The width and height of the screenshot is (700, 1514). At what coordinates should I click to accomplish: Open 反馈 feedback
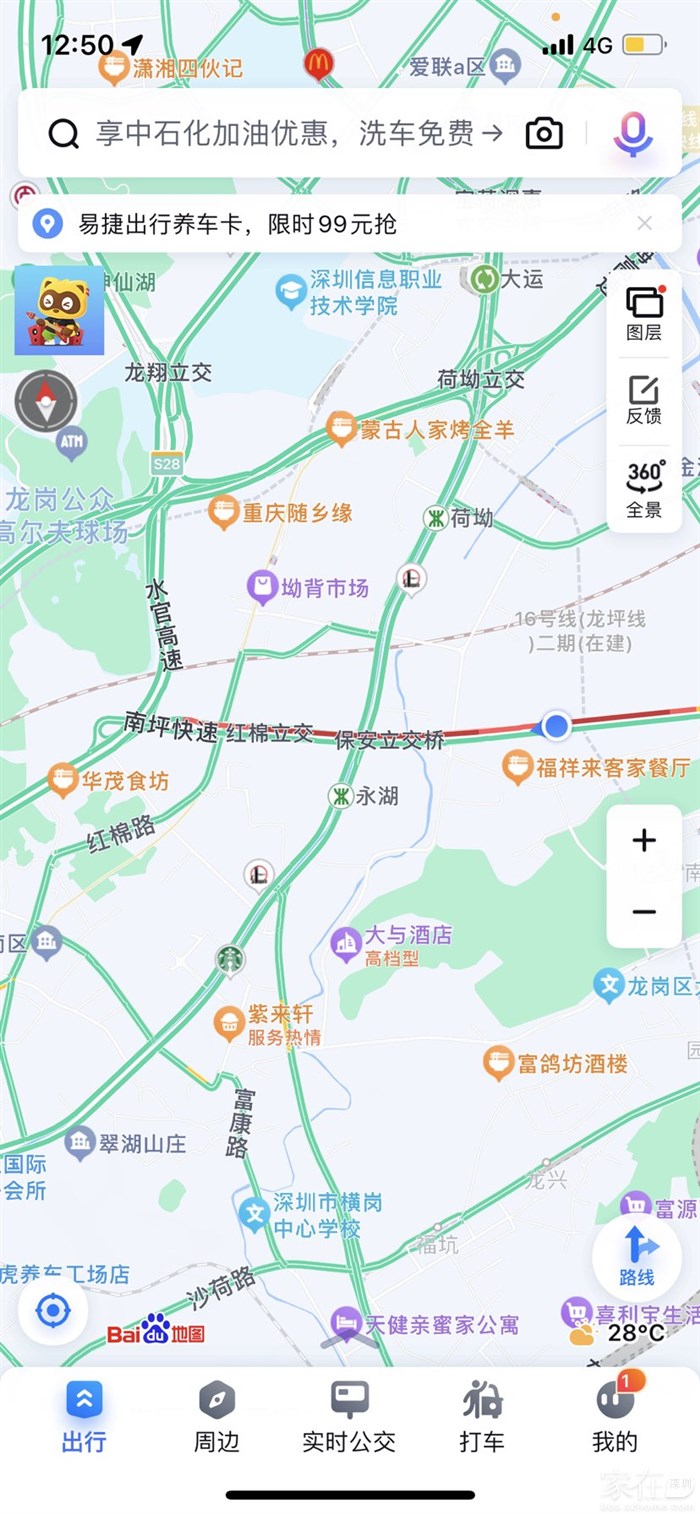[x=644, y=400]
